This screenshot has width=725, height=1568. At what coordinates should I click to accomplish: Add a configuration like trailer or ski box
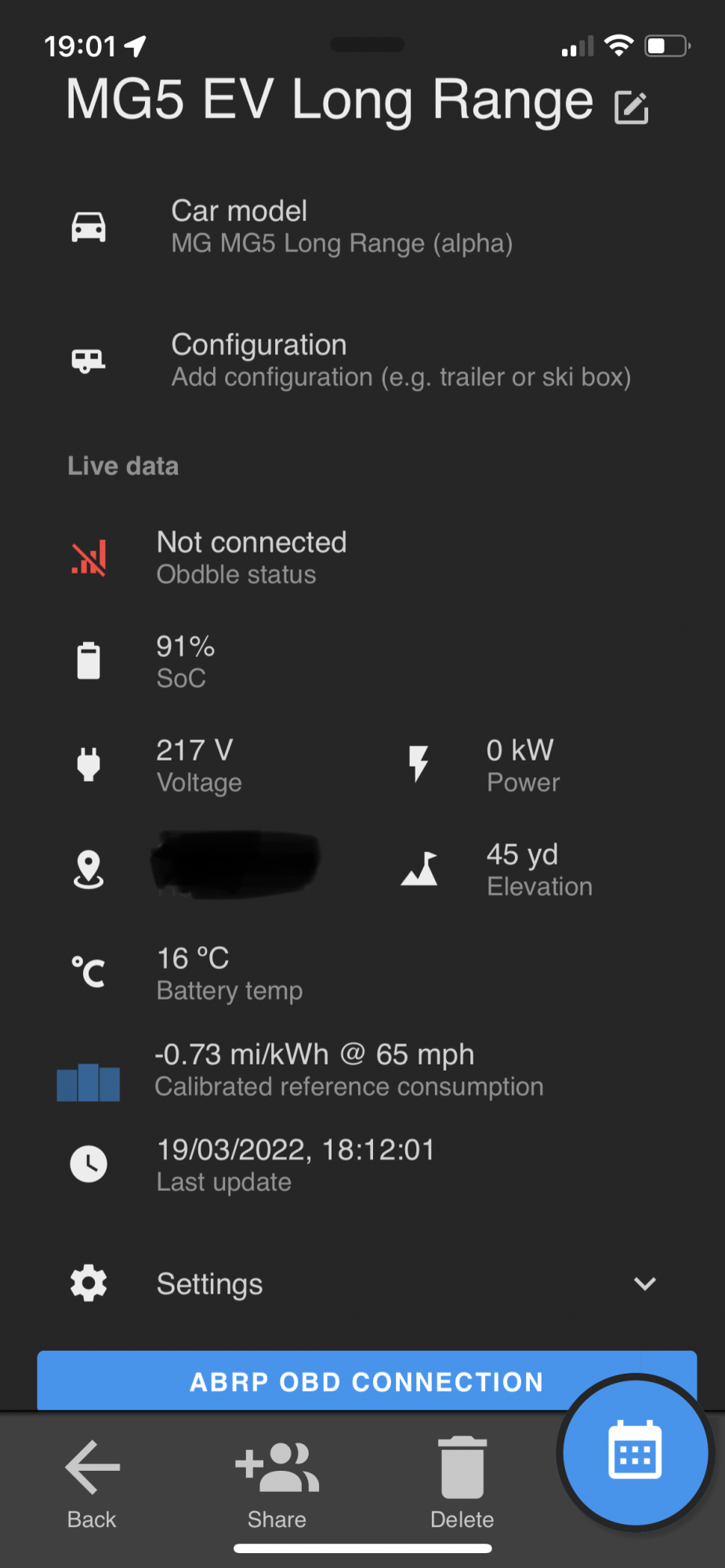(x=400, y=361)
